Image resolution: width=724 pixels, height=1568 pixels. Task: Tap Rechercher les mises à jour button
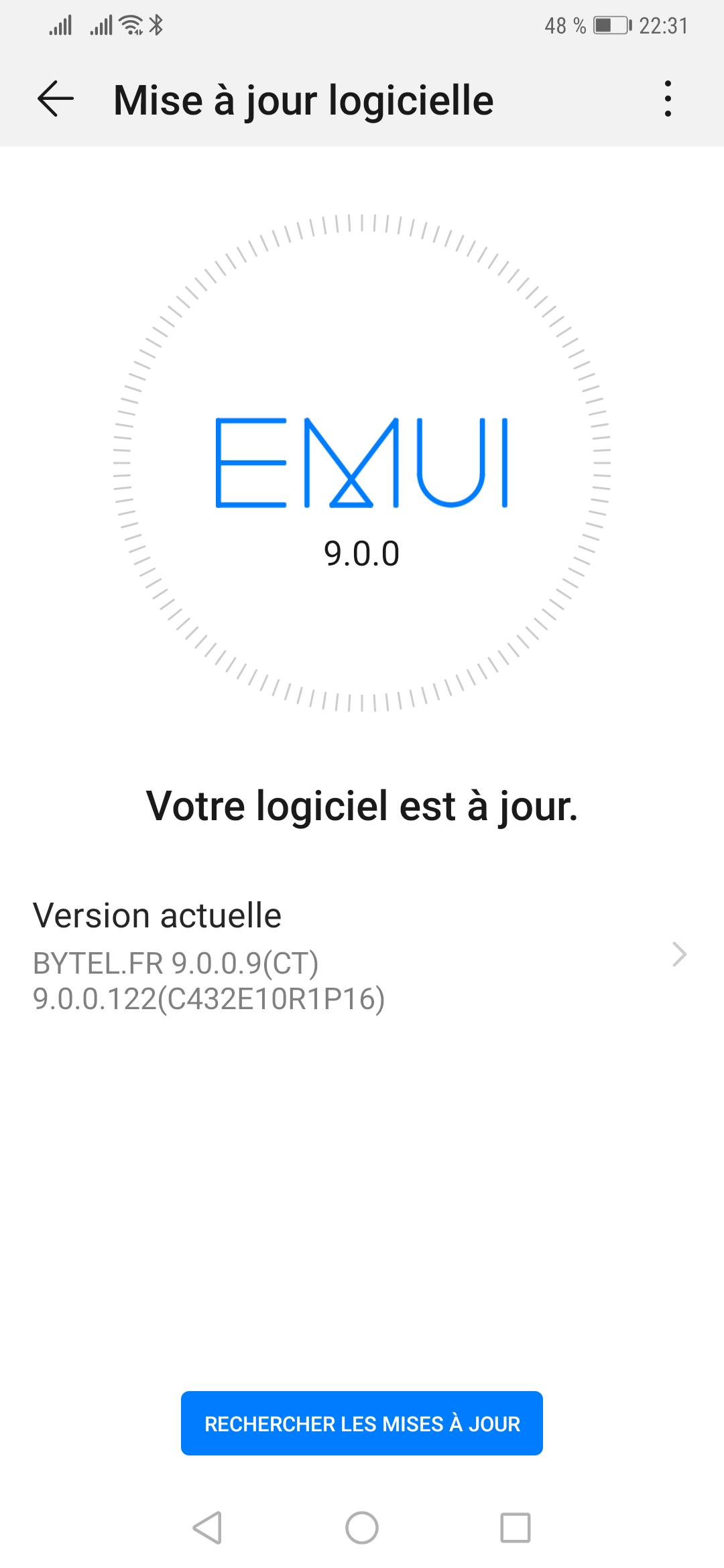point(362,1423)
